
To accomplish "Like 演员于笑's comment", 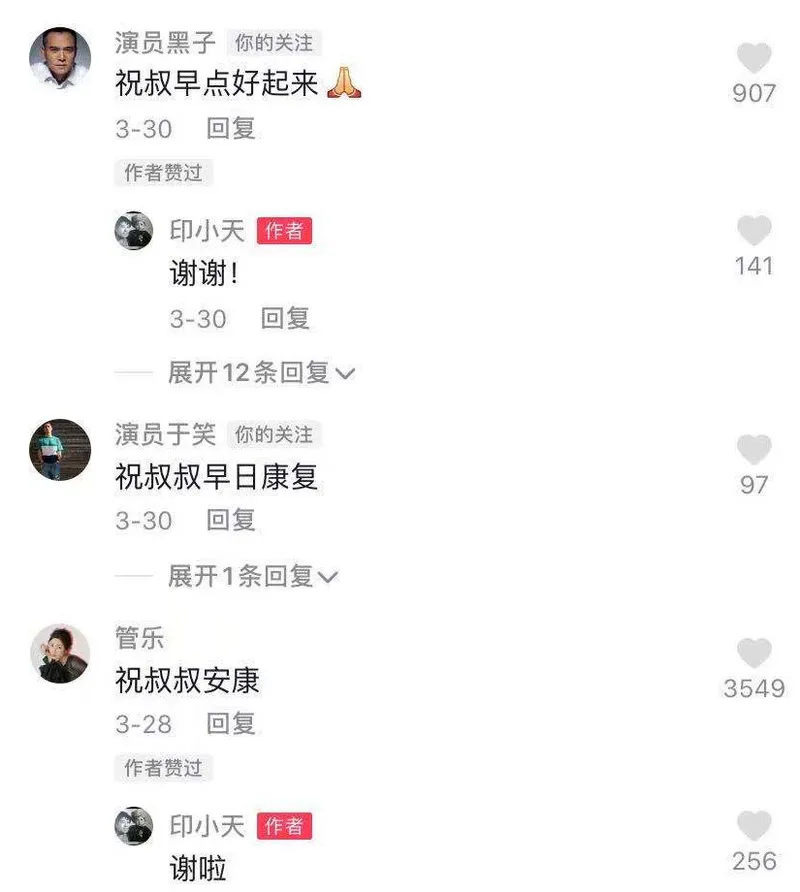I will pyautogui.click(x=754, y=450).
